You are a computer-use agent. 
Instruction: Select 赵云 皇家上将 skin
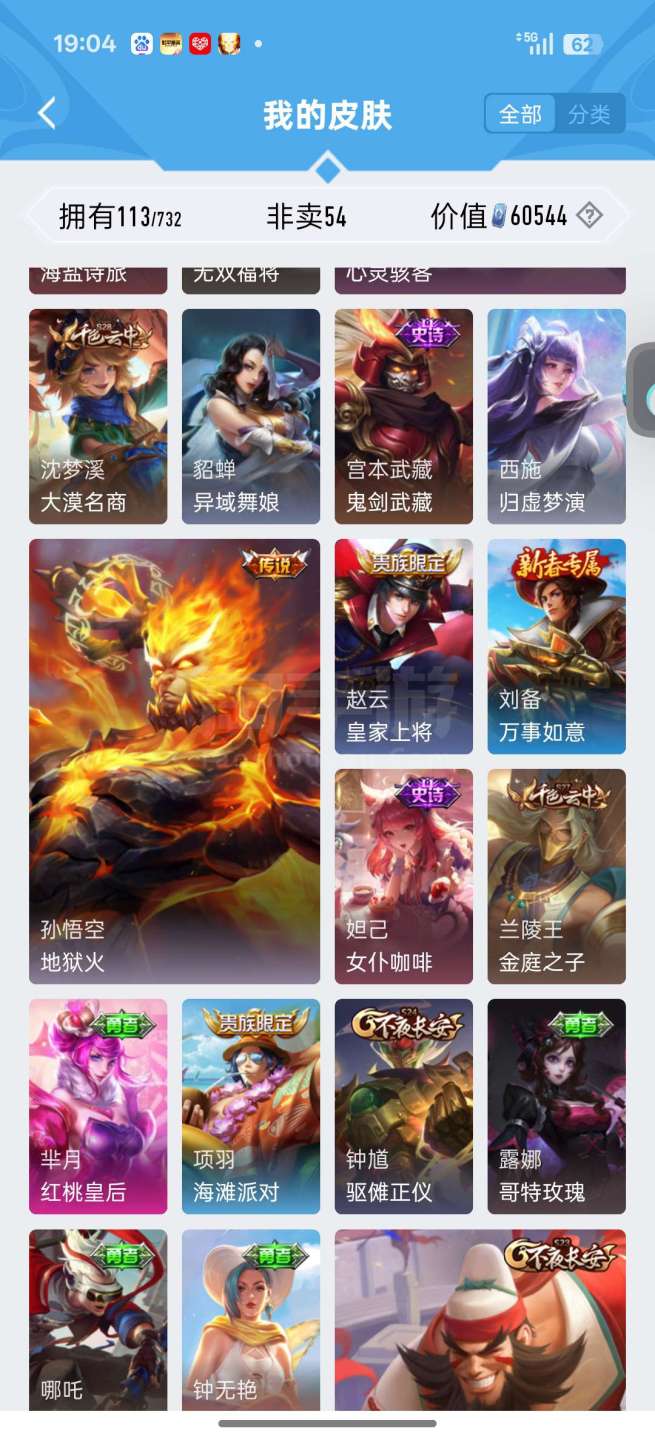404,647
